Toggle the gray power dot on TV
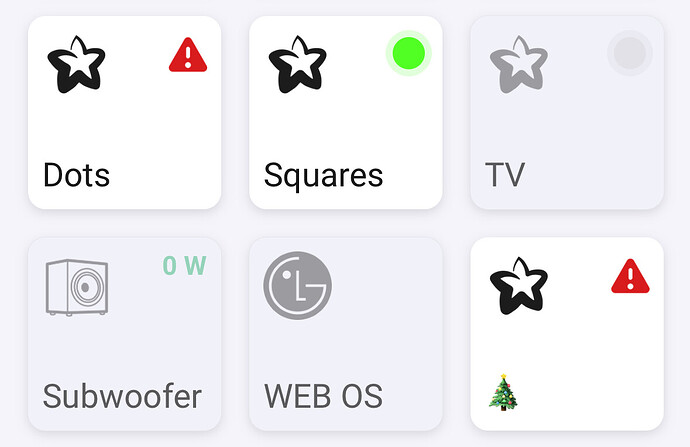The width and height of the screenshot is (690, 447). tap(630, 53)
